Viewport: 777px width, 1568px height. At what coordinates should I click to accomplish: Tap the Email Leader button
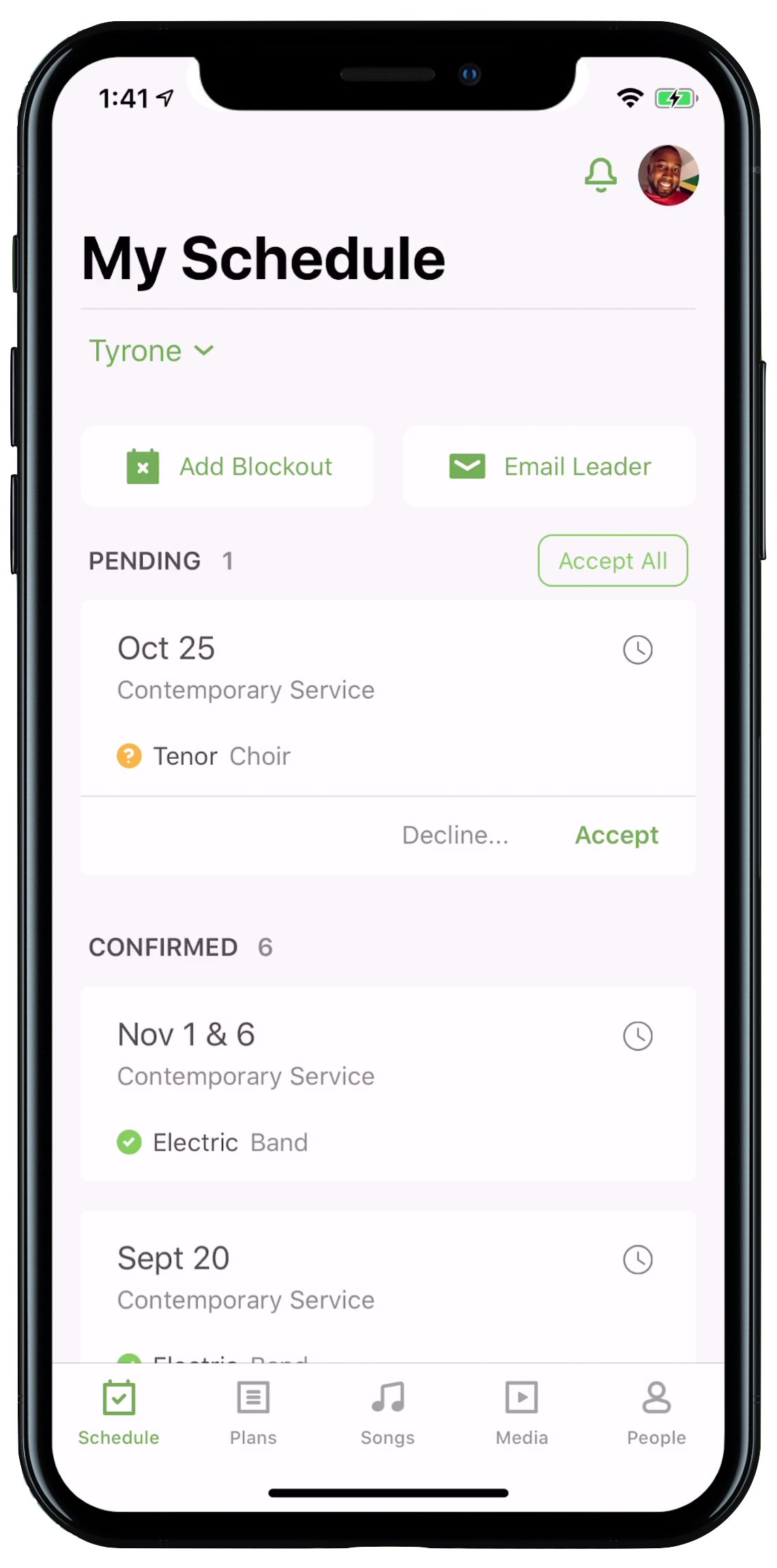tap(549, 467)
